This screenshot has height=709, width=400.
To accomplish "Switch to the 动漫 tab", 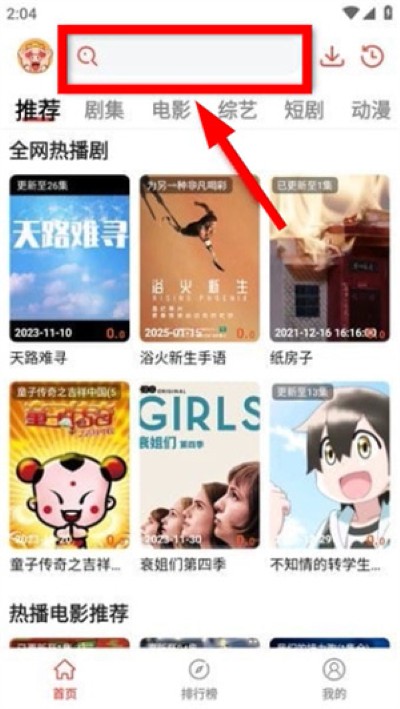I will coord(371,110).
